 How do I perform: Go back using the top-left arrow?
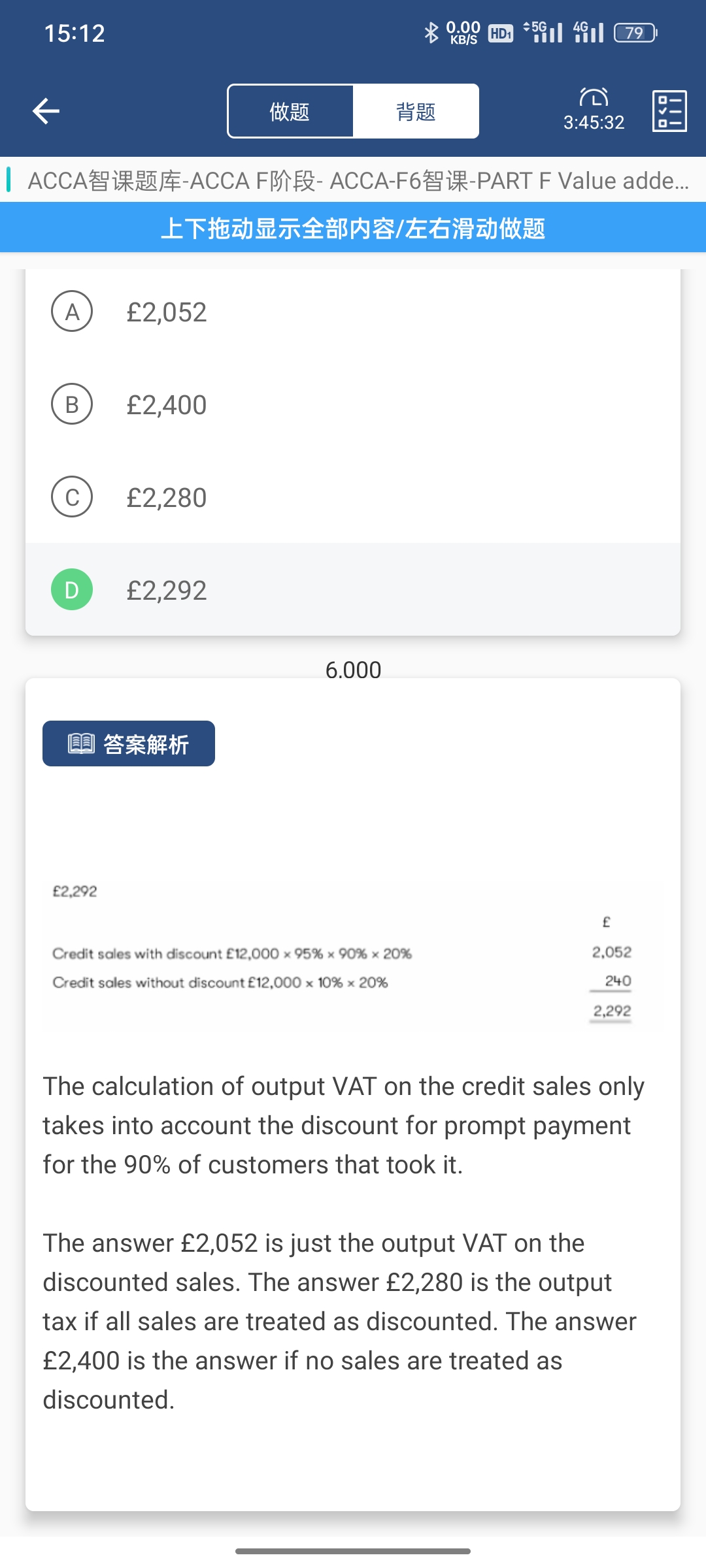point(46,111)
